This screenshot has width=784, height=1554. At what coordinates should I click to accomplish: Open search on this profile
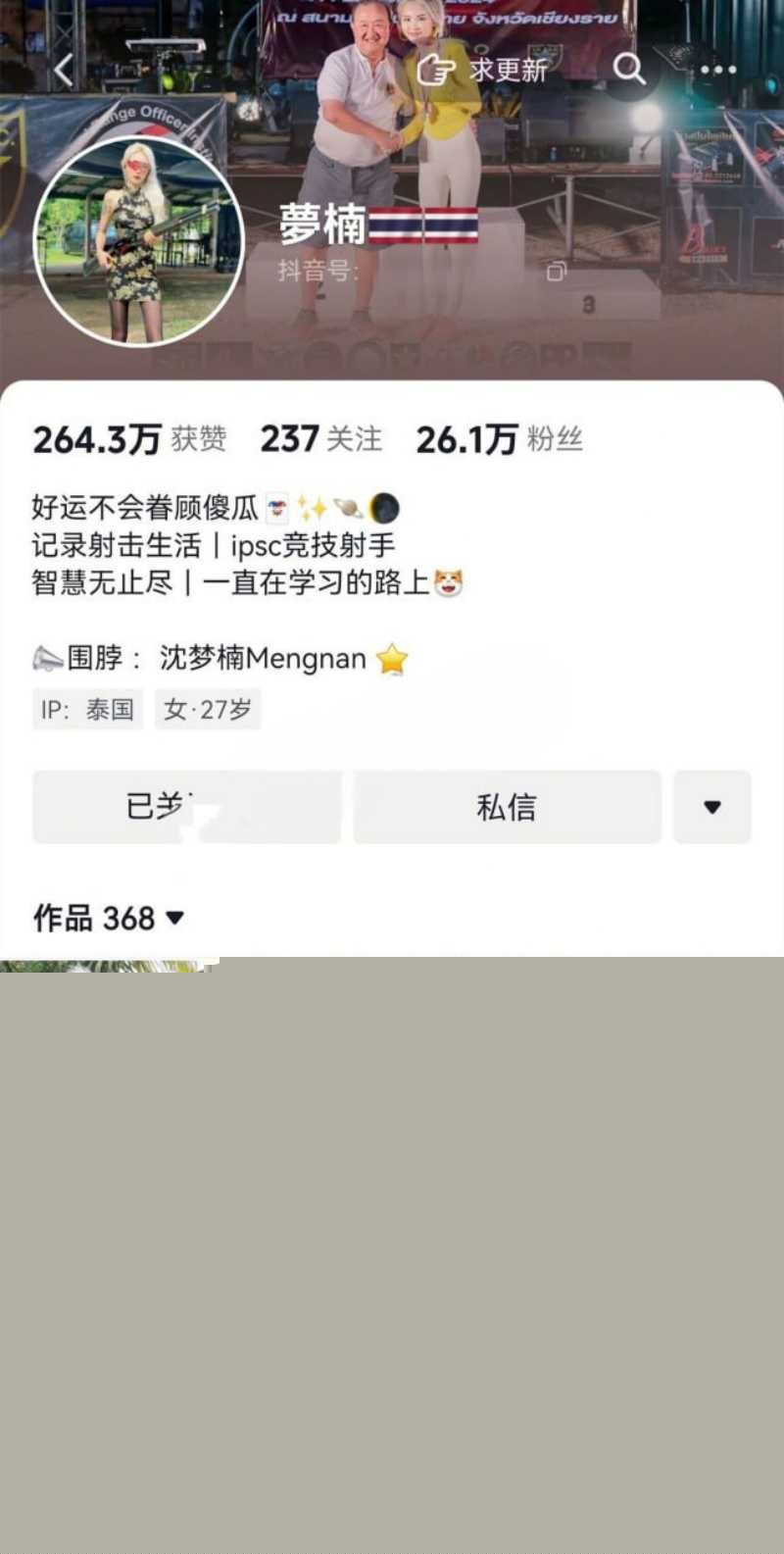click(x=628, y=70)
